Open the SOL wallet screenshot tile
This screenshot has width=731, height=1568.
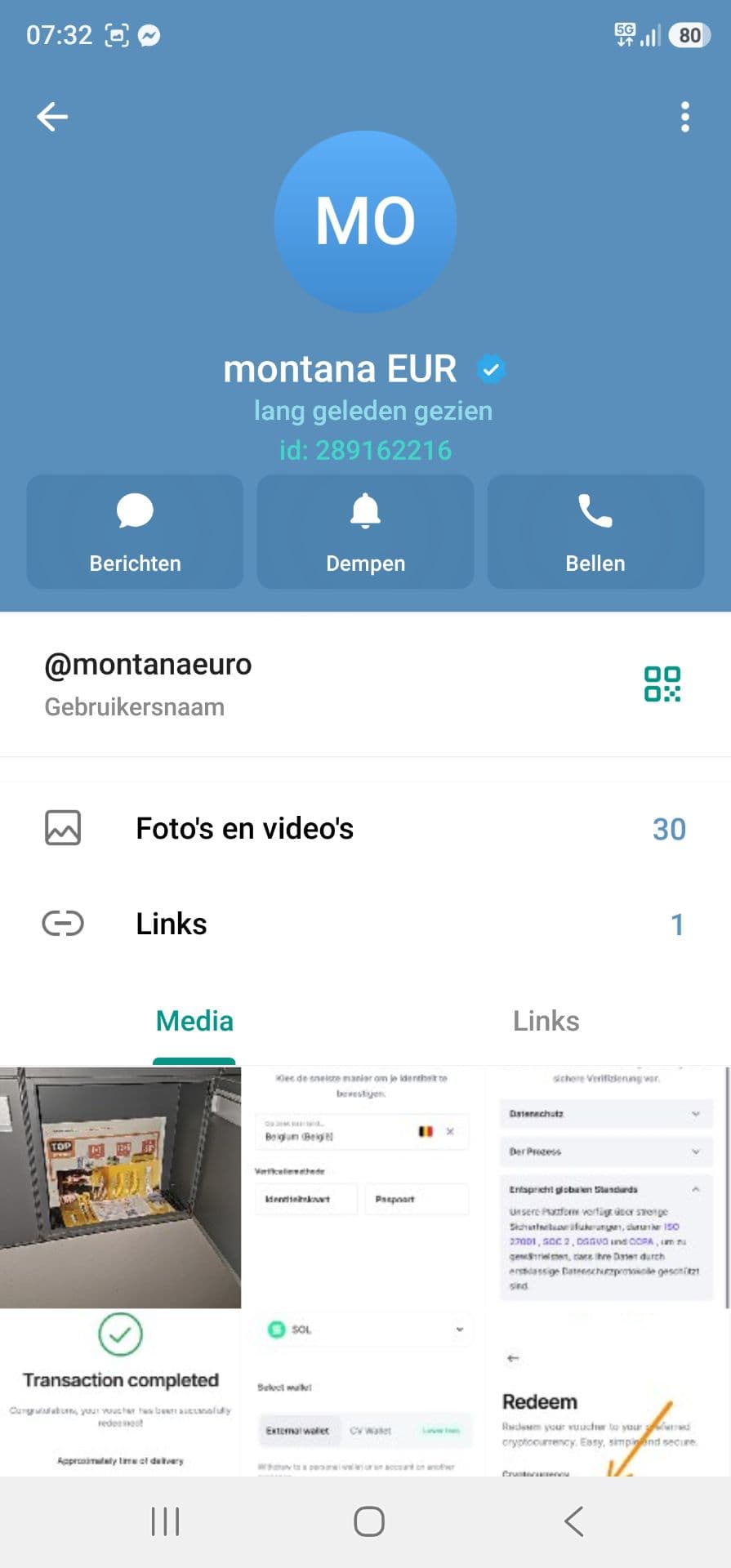[x=364, y=1393]
